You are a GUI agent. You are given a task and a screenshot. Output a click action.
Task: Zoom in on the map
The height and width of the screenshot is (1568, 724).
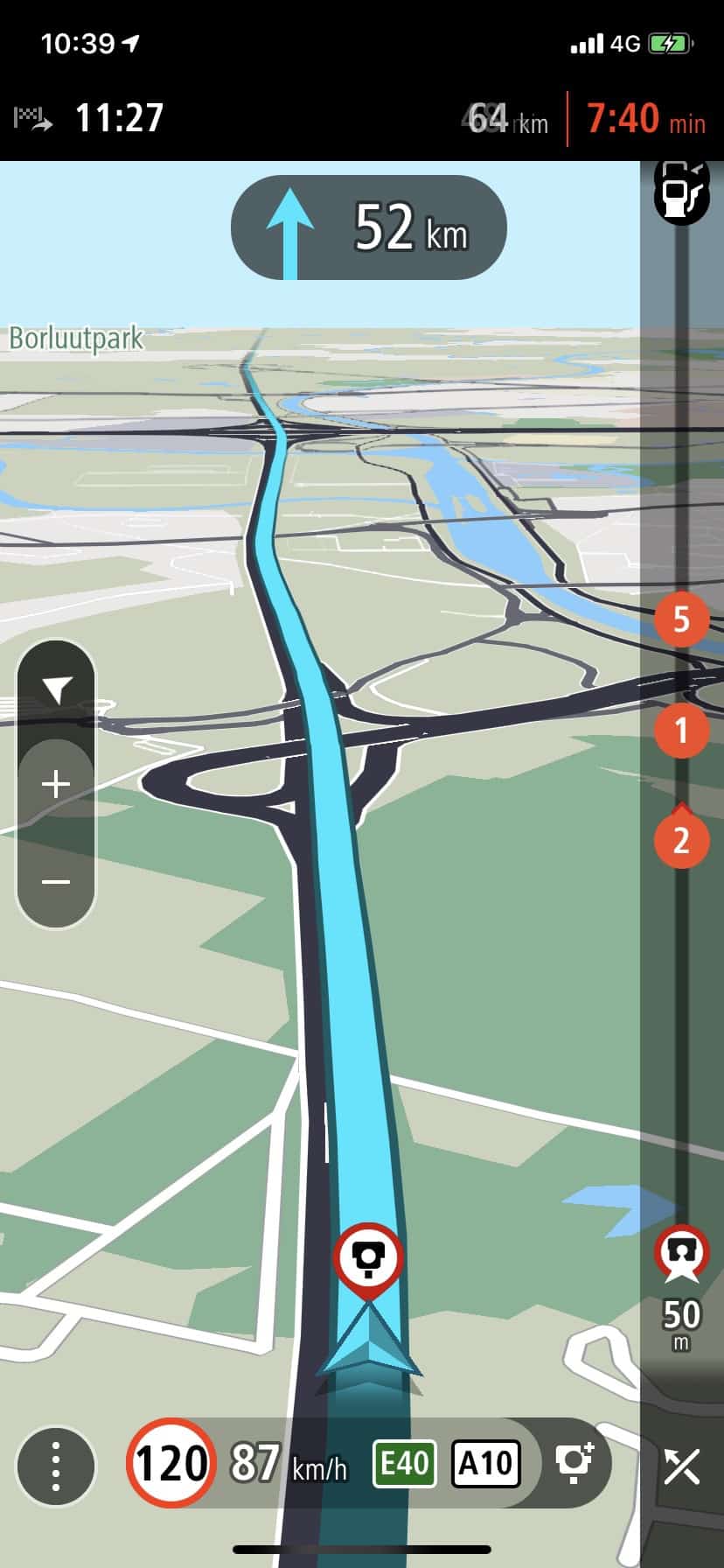56,783
